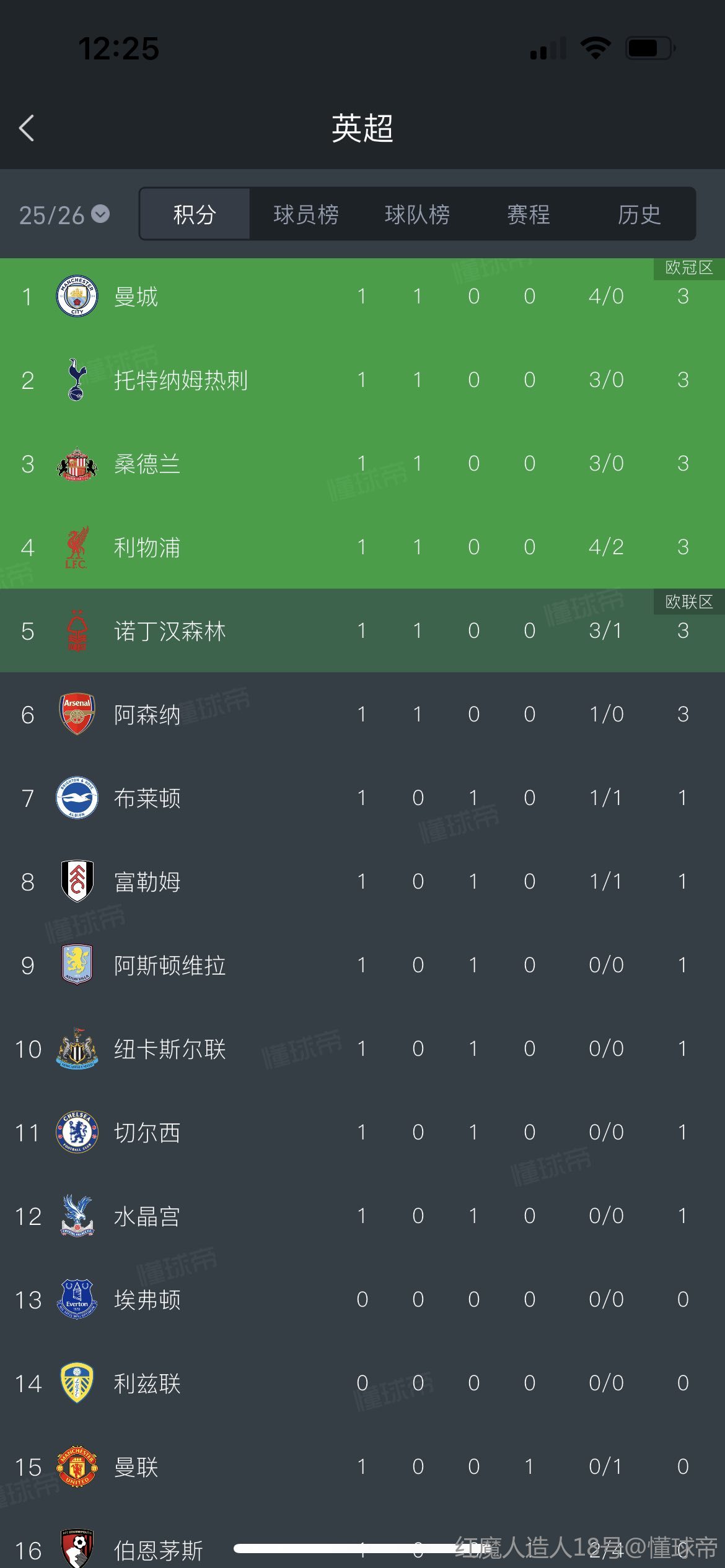This screenshot has height=1568, width=725.
Task: Open the 25/26 season dropdown
Action: coord(64,215)
